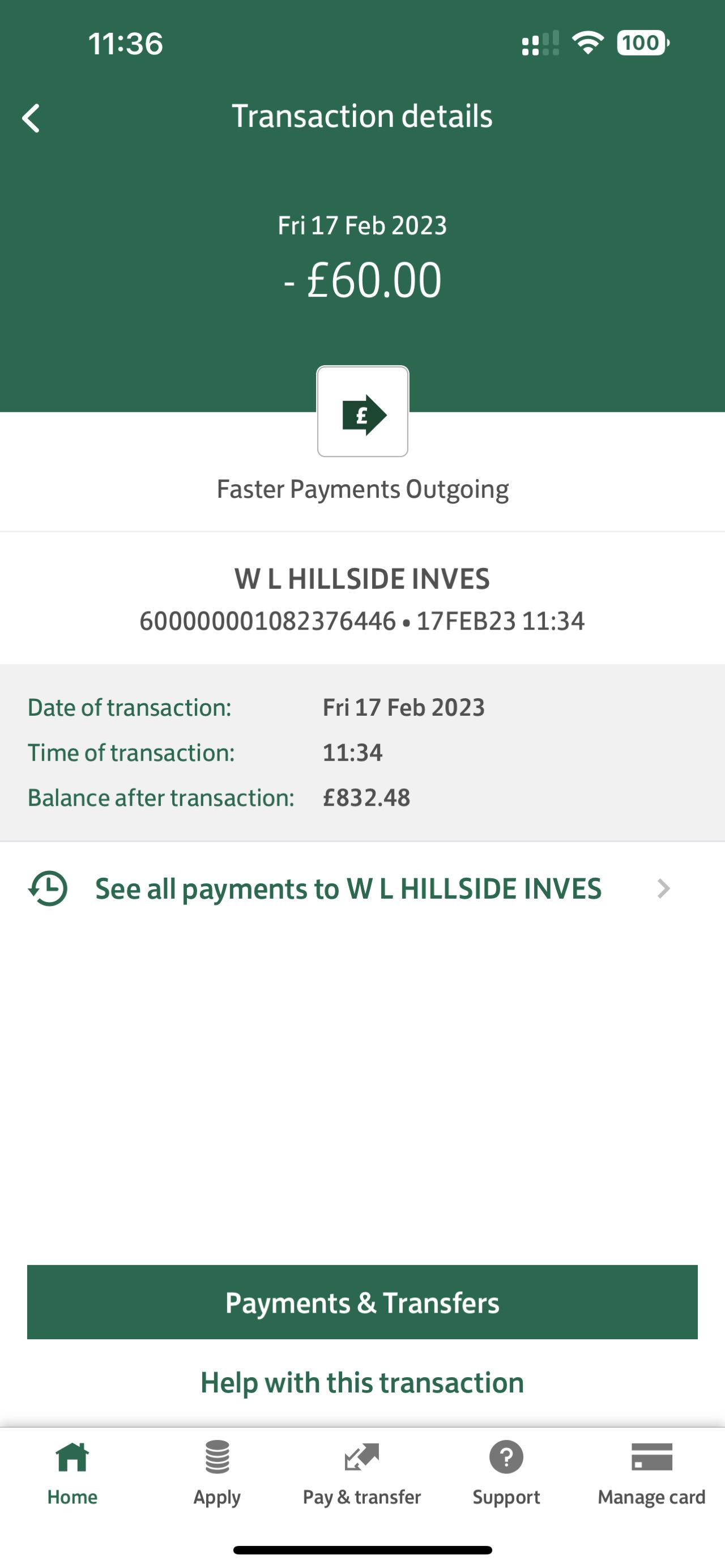Open the Apply tab
The height and width of the screenshot is (1568, 725).
click(x=217, y=1472)
